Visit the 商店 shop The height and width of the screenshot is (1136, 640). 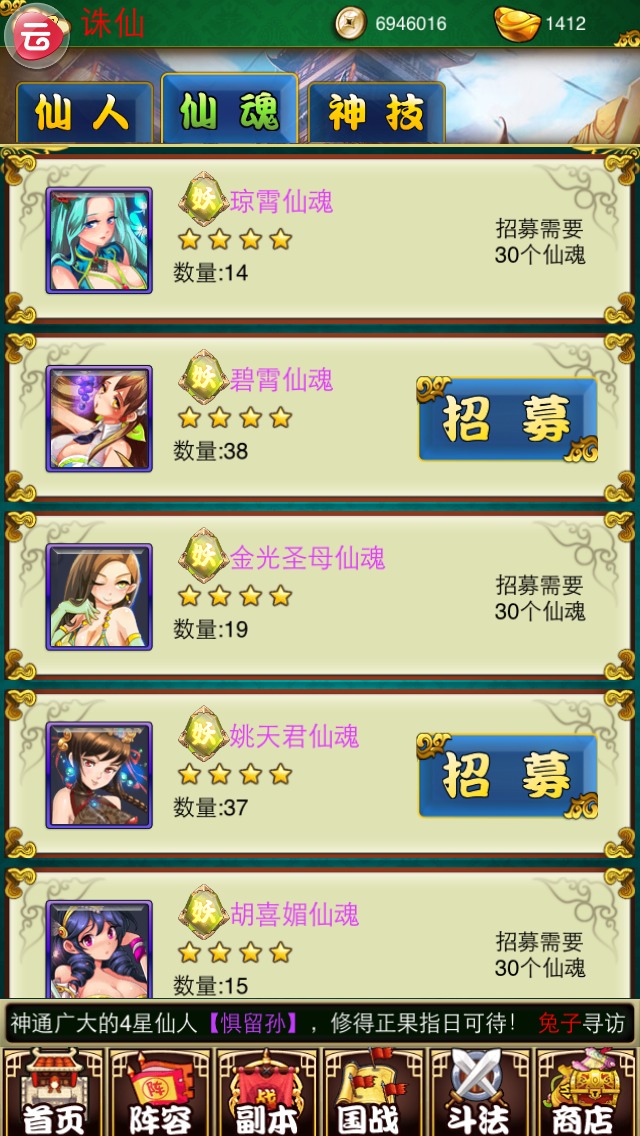click(586, 1091)
